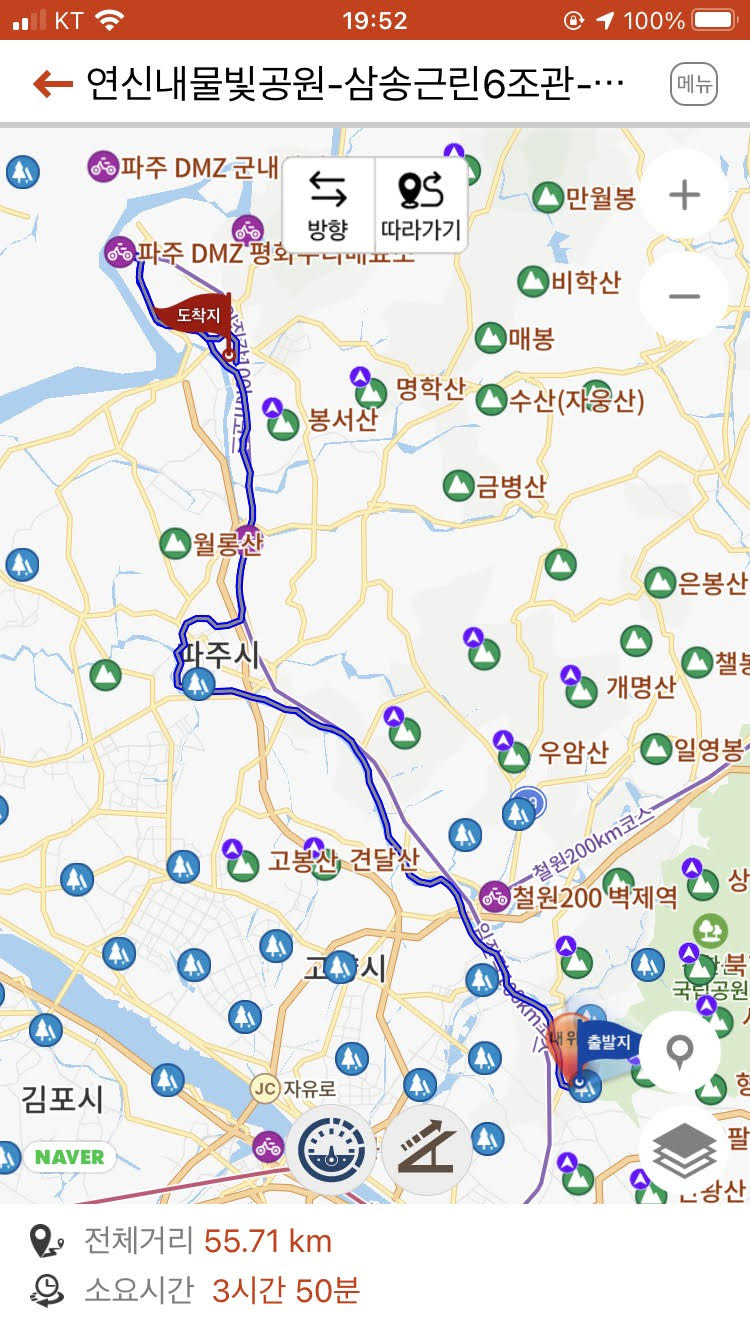The image size is (750, 1334).
Task: Zoom in on the map
Action: pos(684,194)
